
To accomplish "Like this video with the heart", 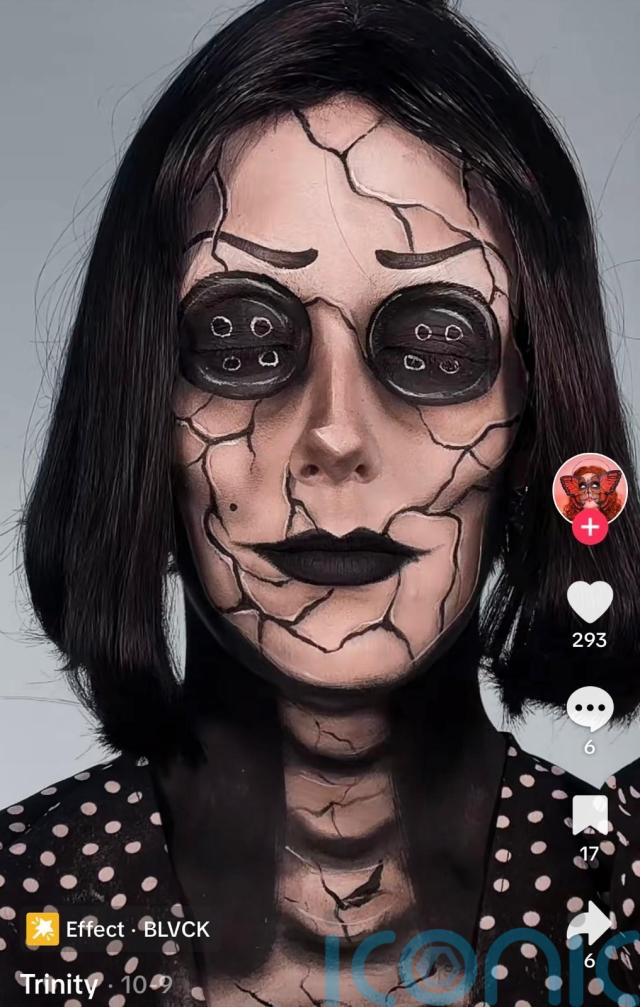I will point(590,602).
